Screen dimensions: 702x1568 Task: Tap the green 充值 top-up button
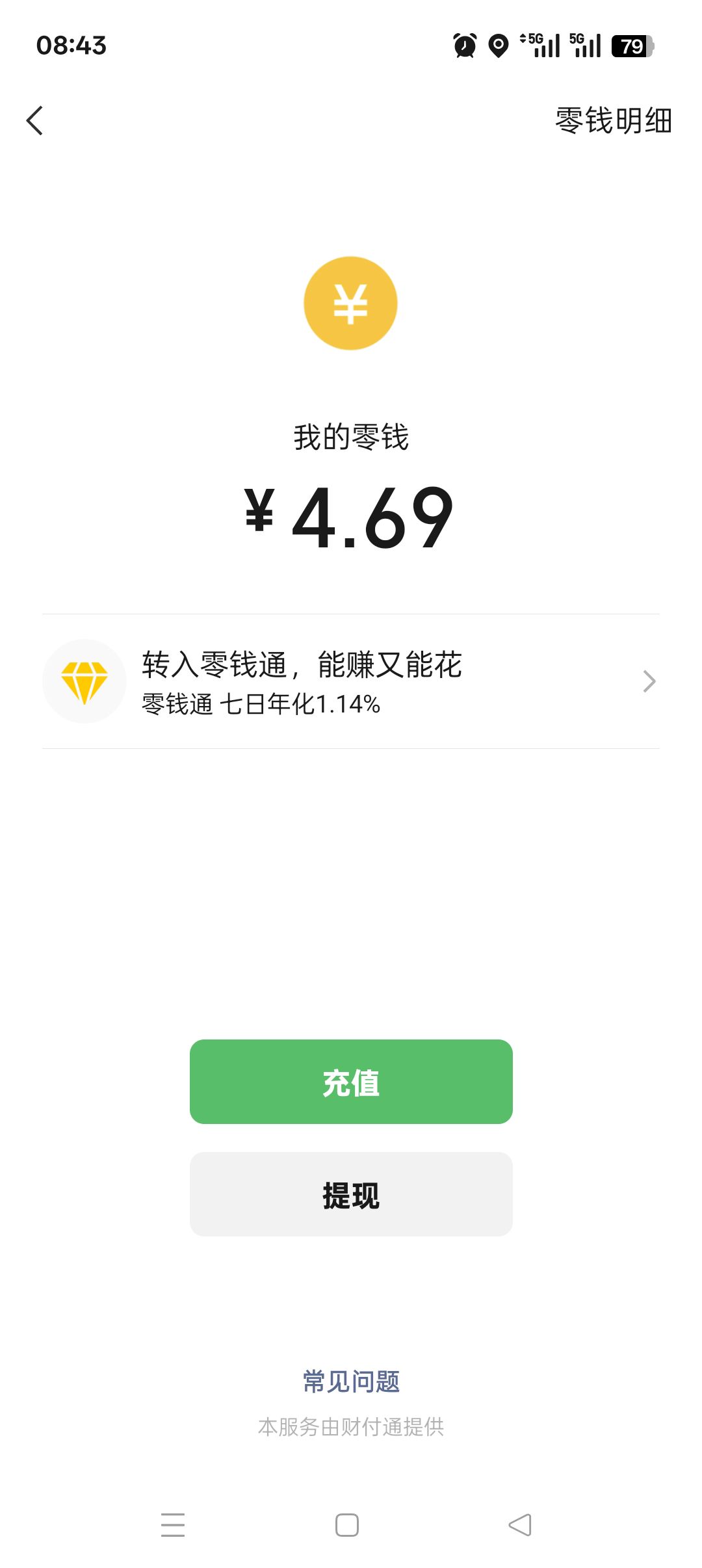[x=351, y=1082]
